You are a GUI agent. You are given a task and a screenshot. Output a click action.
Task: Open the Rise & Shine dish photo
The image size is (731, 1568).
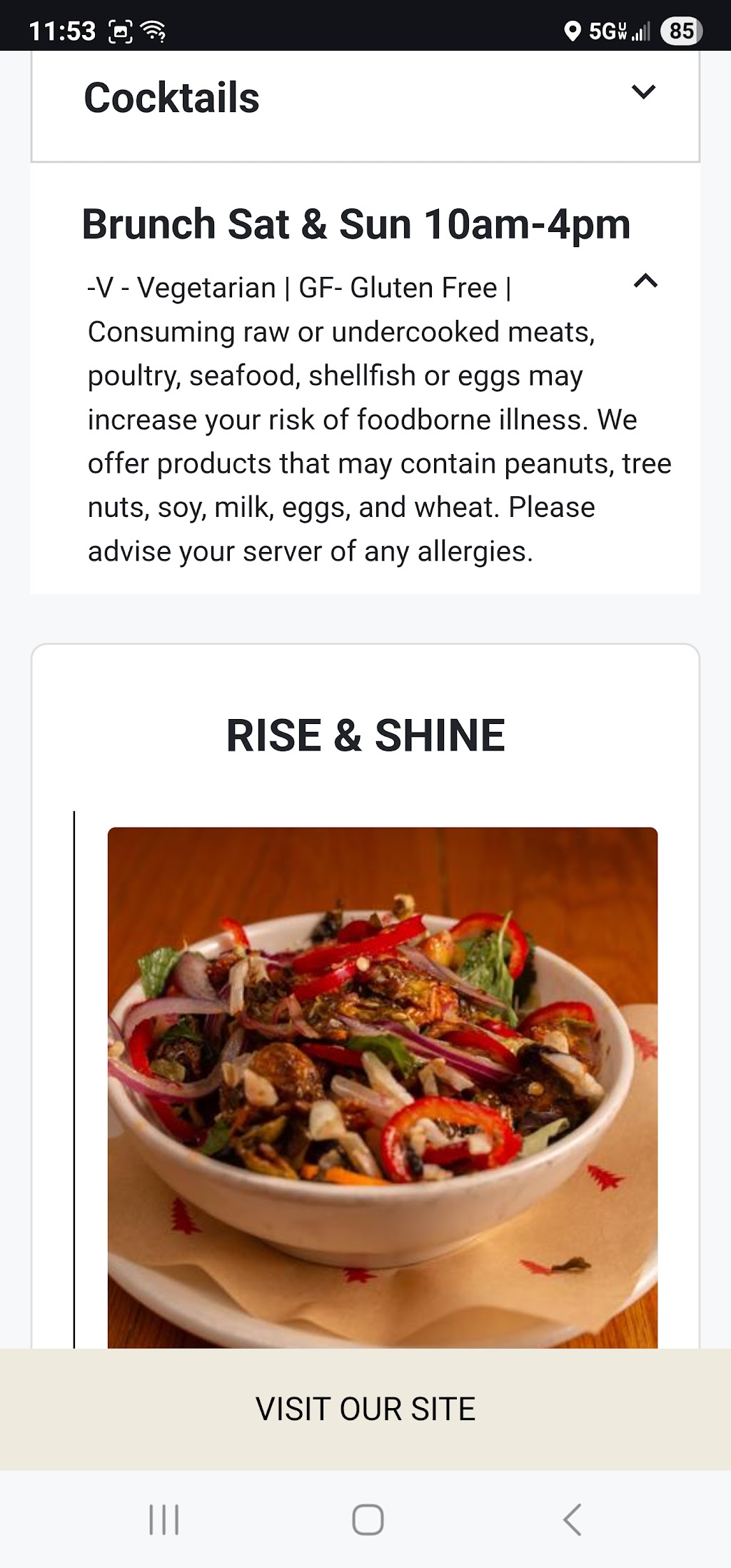coord(383,1087)
